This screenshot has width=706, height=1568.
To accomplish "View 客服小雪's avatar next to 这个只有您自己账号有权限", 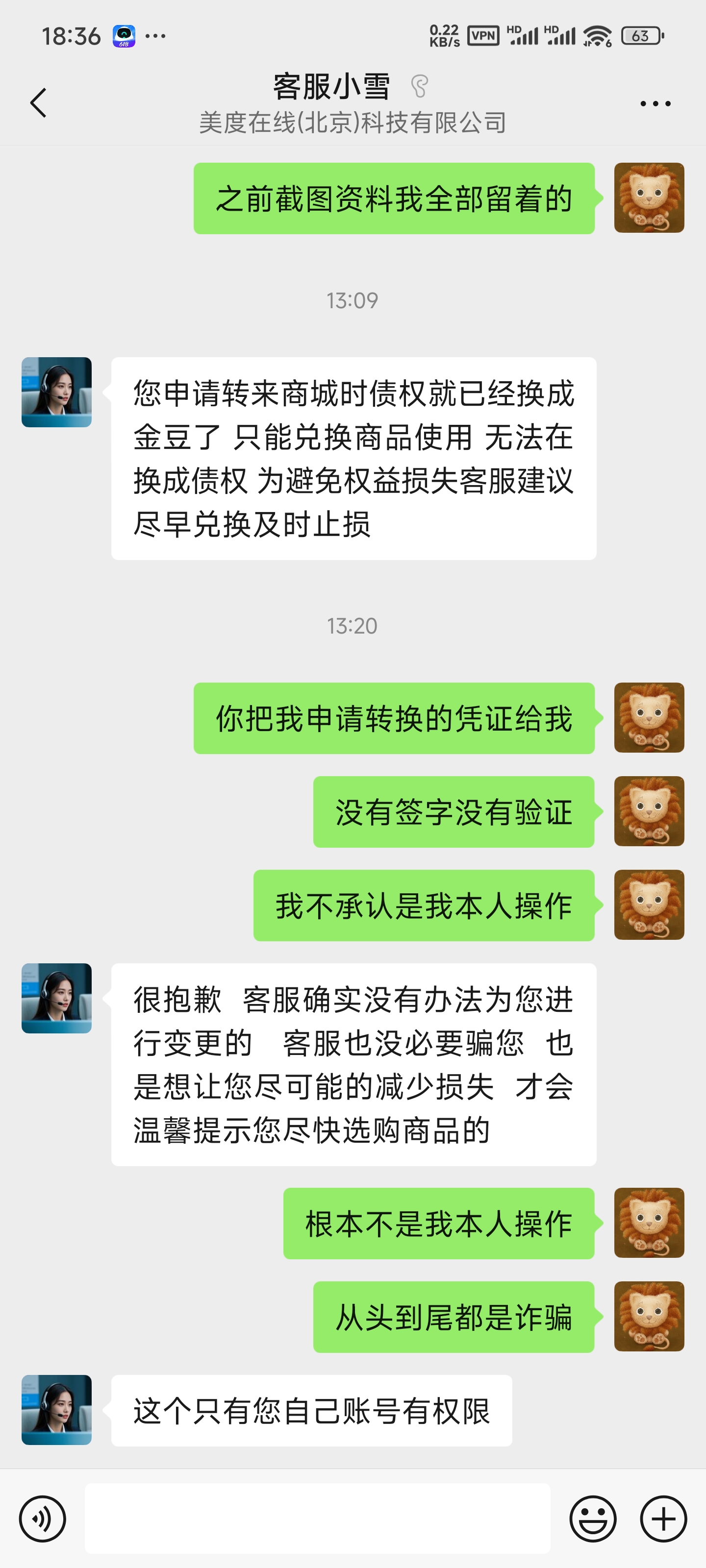I will tap(57, 1409).
